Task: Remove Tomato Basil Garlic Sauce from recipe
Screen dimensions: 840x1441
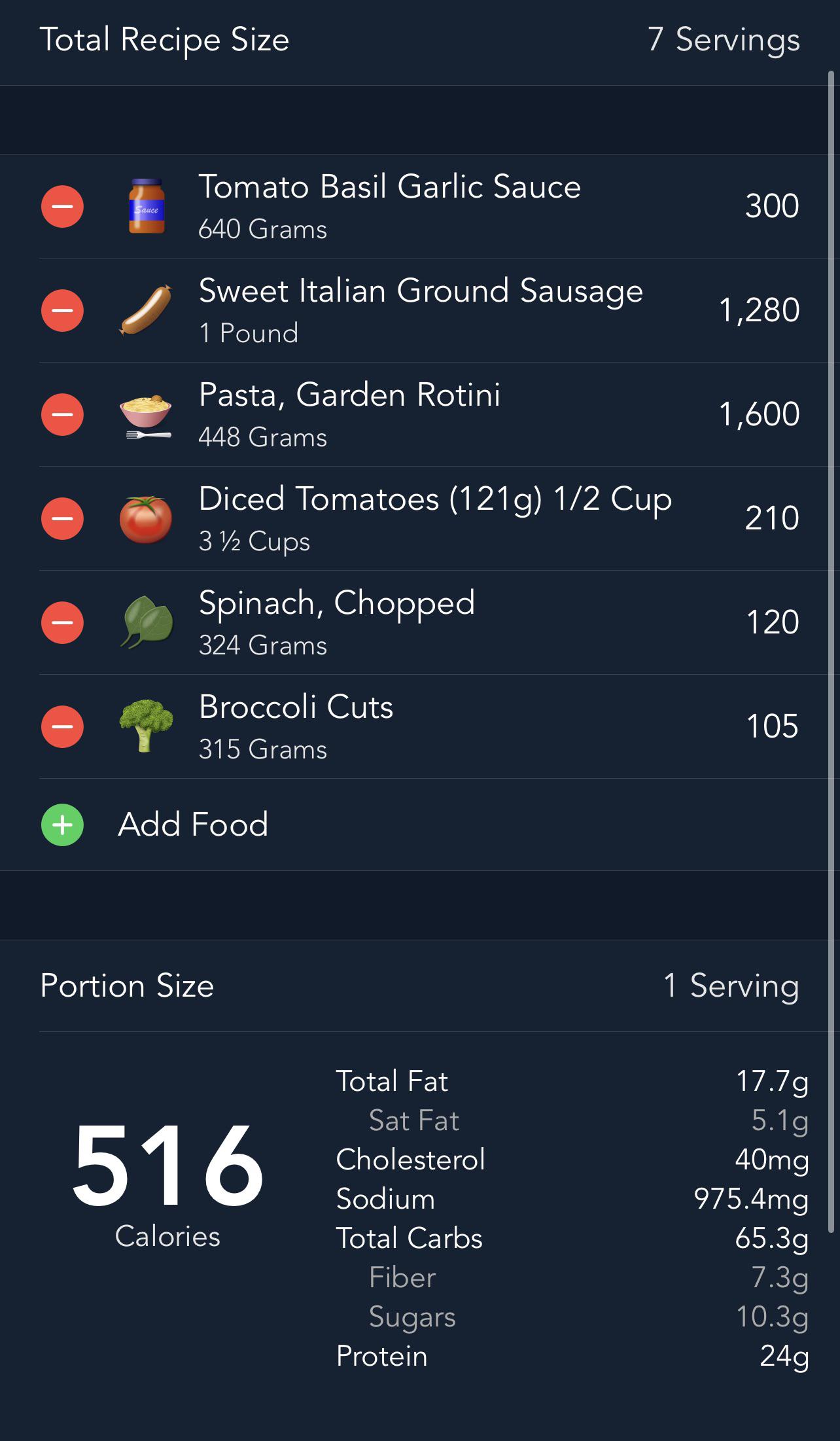Action: (x=62, y=207)
